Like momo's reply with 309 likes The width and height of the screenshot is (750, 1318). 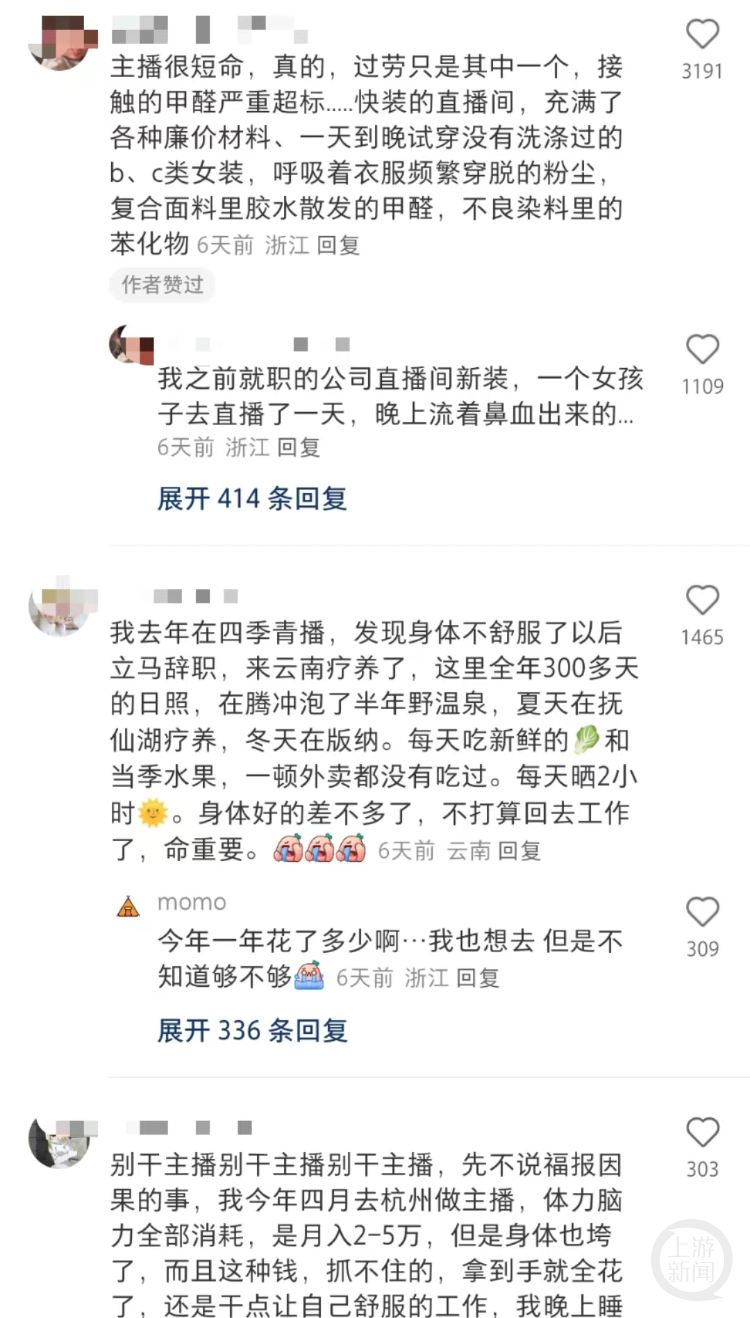pyautogui.click(x=702, y=912)
